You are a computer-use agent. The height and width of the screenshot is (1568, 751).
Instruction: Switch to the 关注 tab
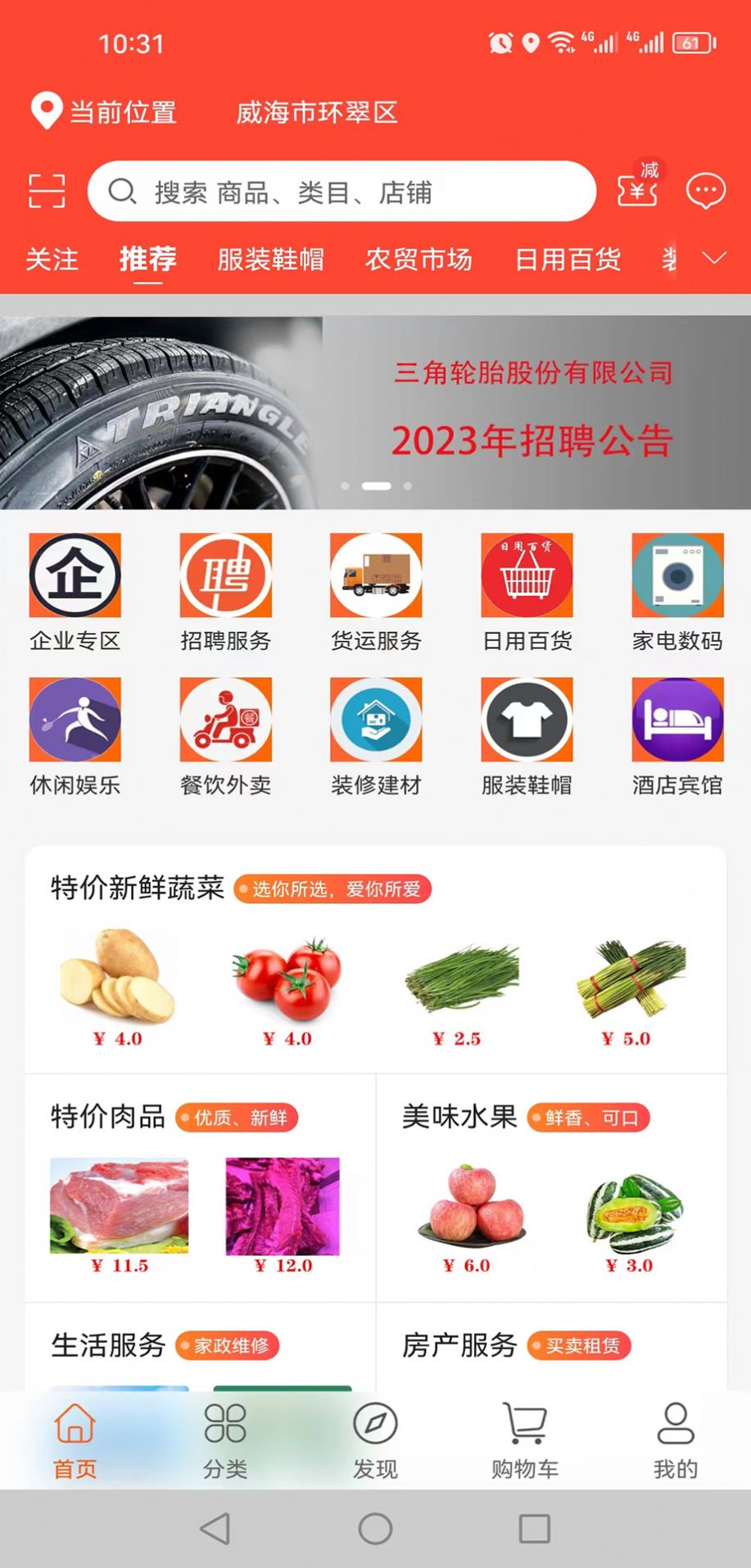[52, 260]
